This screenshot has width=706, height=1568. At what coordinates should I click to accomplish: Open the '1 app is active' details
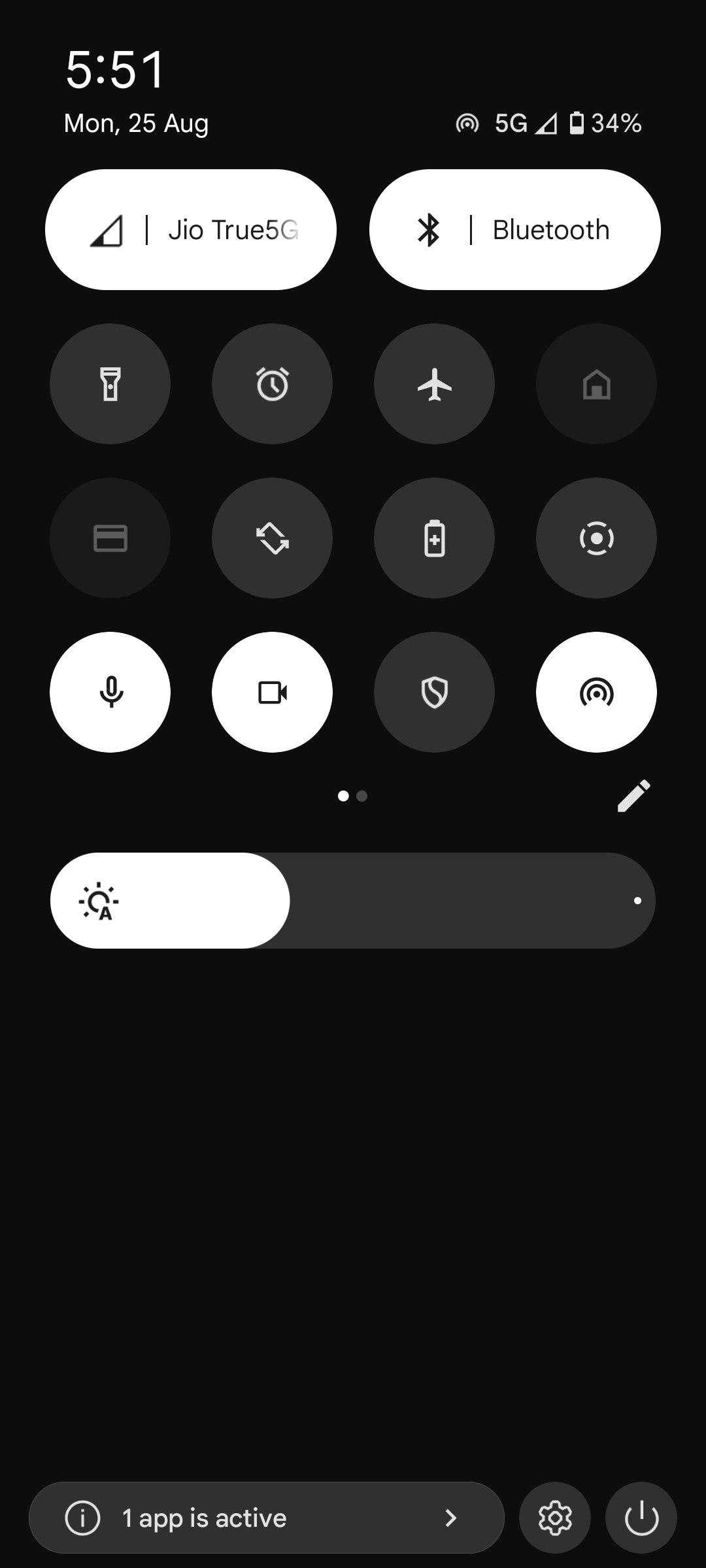(267, 1518)
